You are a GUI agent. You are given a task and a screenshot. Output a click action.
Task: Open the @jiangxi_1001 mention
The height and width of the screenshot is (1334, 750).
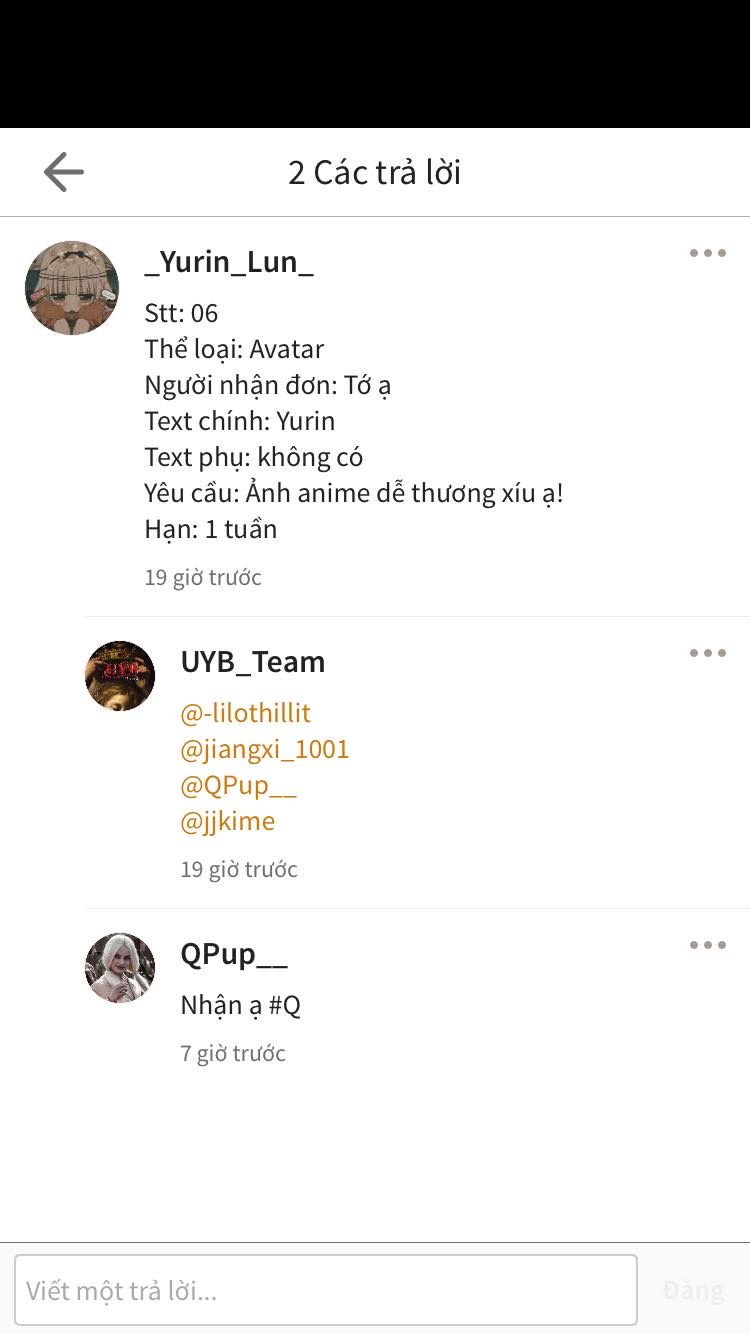click(x=265, y=749)
